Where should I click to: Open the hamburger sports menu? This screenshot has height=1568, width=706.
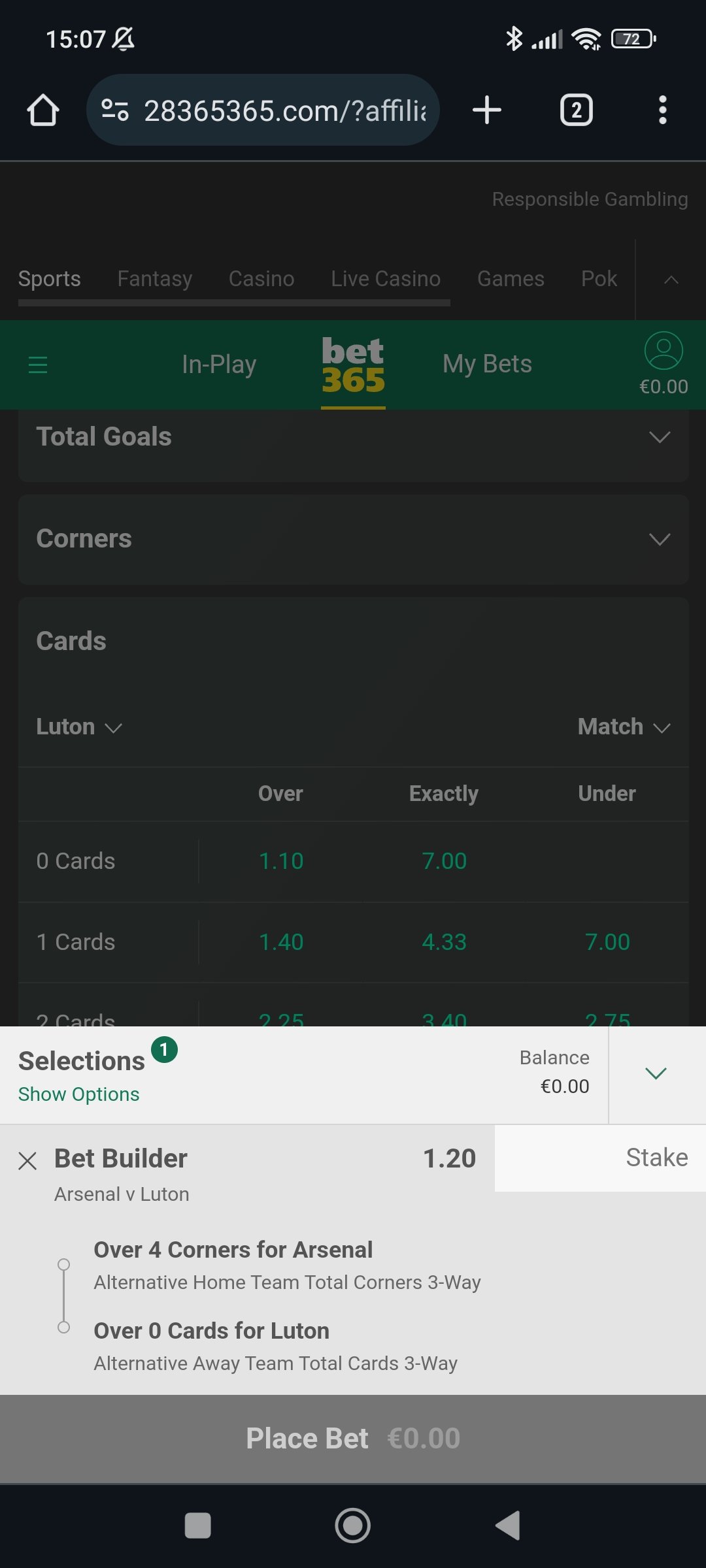click(x=38, y=365)
